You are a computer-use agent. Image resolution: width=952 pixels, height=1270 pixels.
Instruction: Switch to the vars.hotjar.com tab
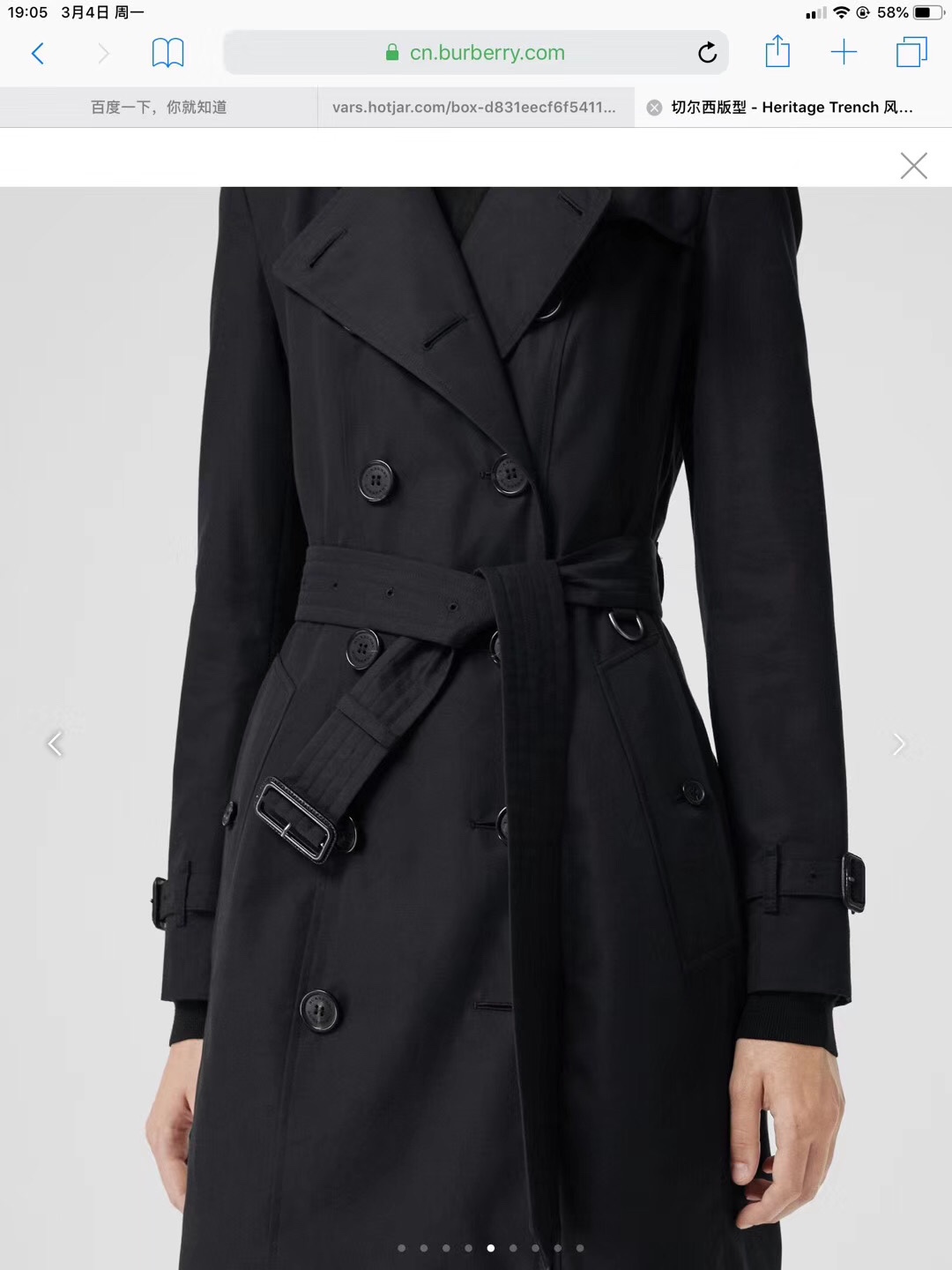tap(474, 108)
